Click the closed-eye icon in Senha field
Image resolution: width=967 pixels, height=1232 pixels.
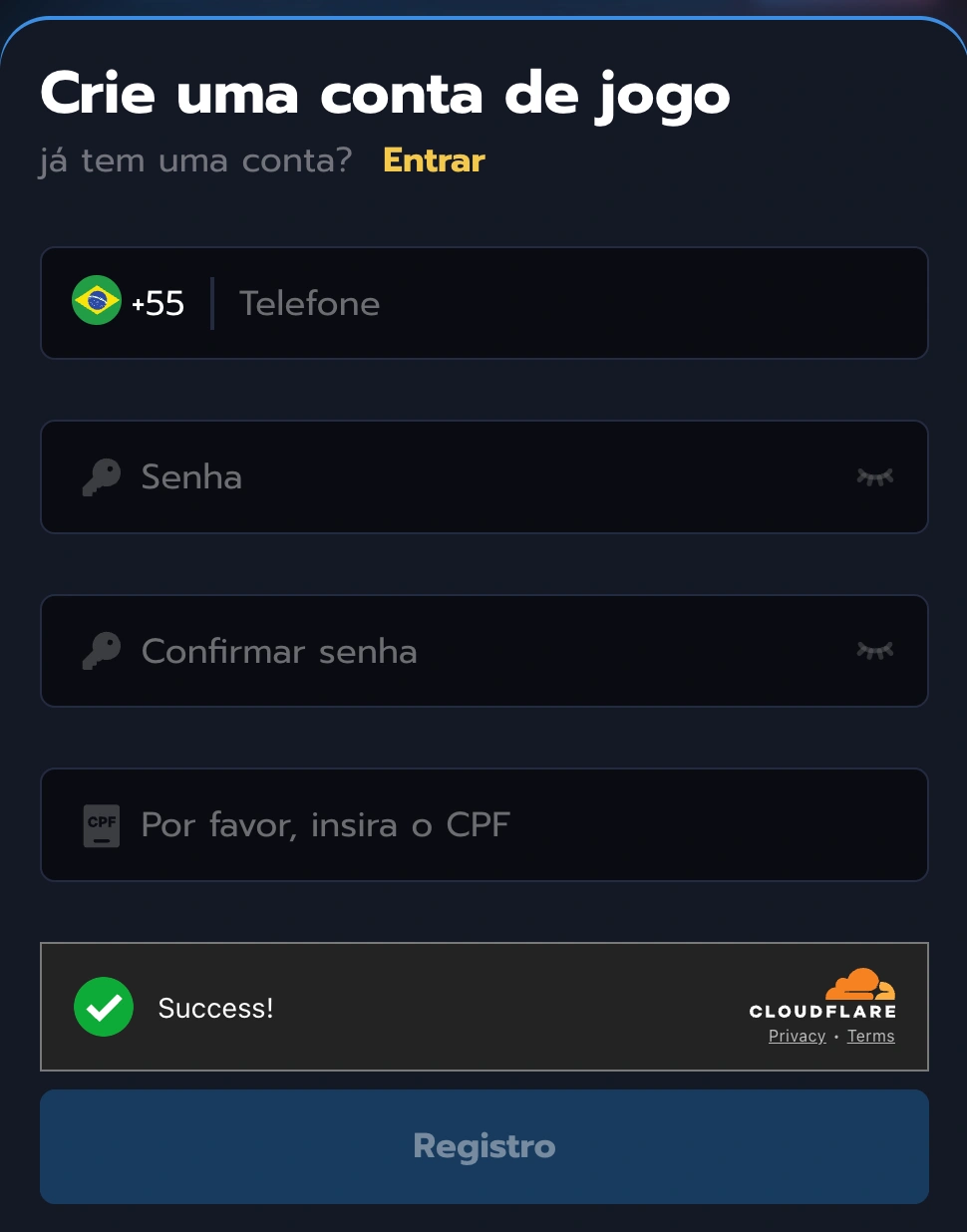[873, 476]
